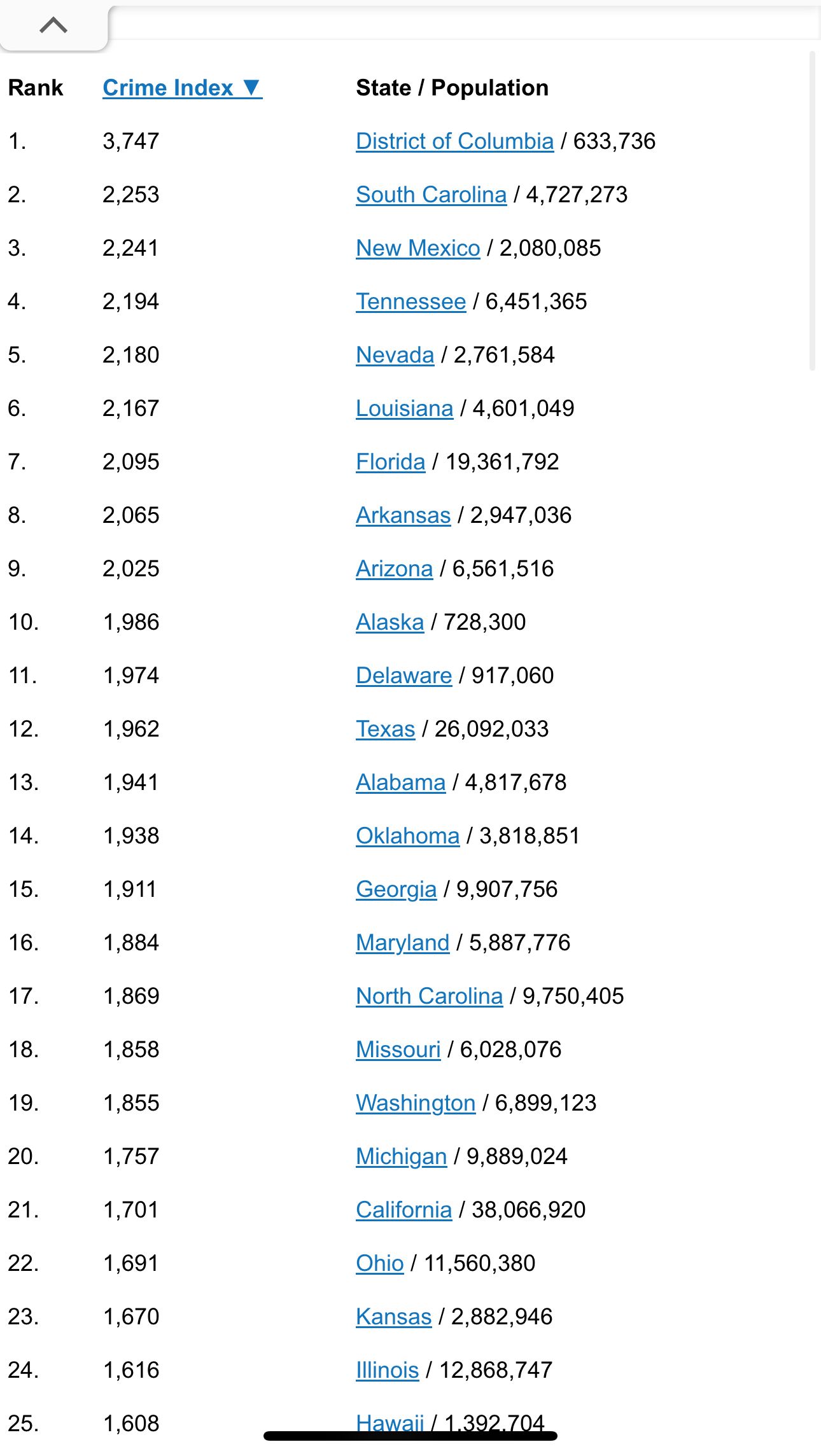This screenshot has height=1456, width=821.
Task: View the Illinois state page
Action: (387, 1370)
